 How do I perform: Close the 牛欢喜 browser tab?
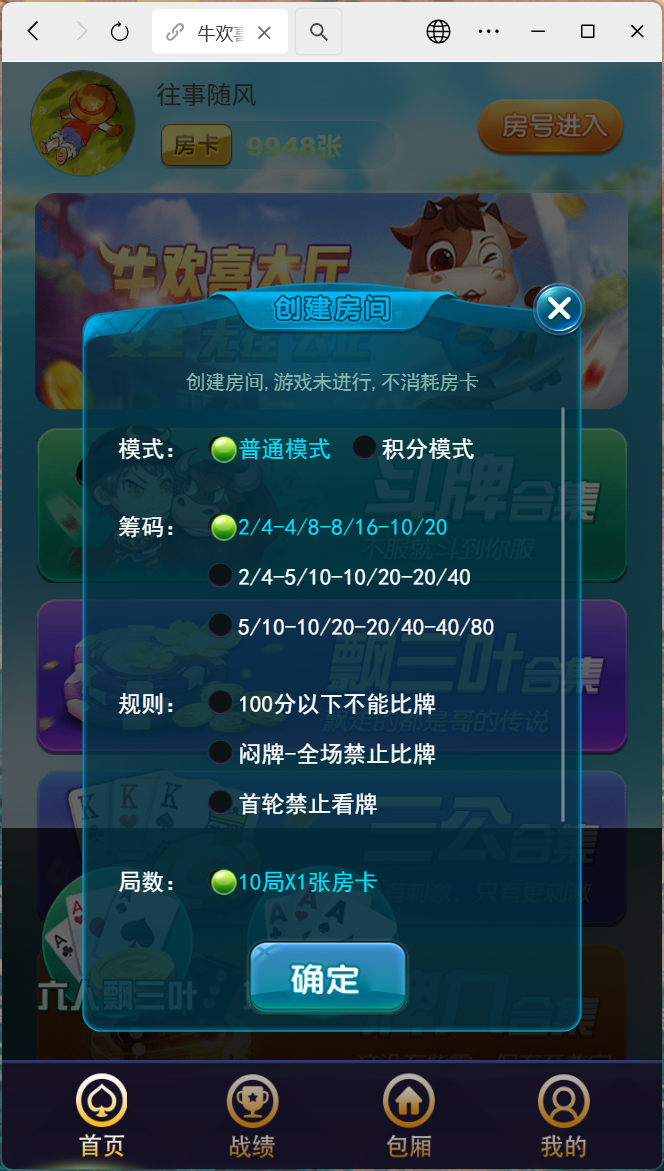[x=265, y=32]
